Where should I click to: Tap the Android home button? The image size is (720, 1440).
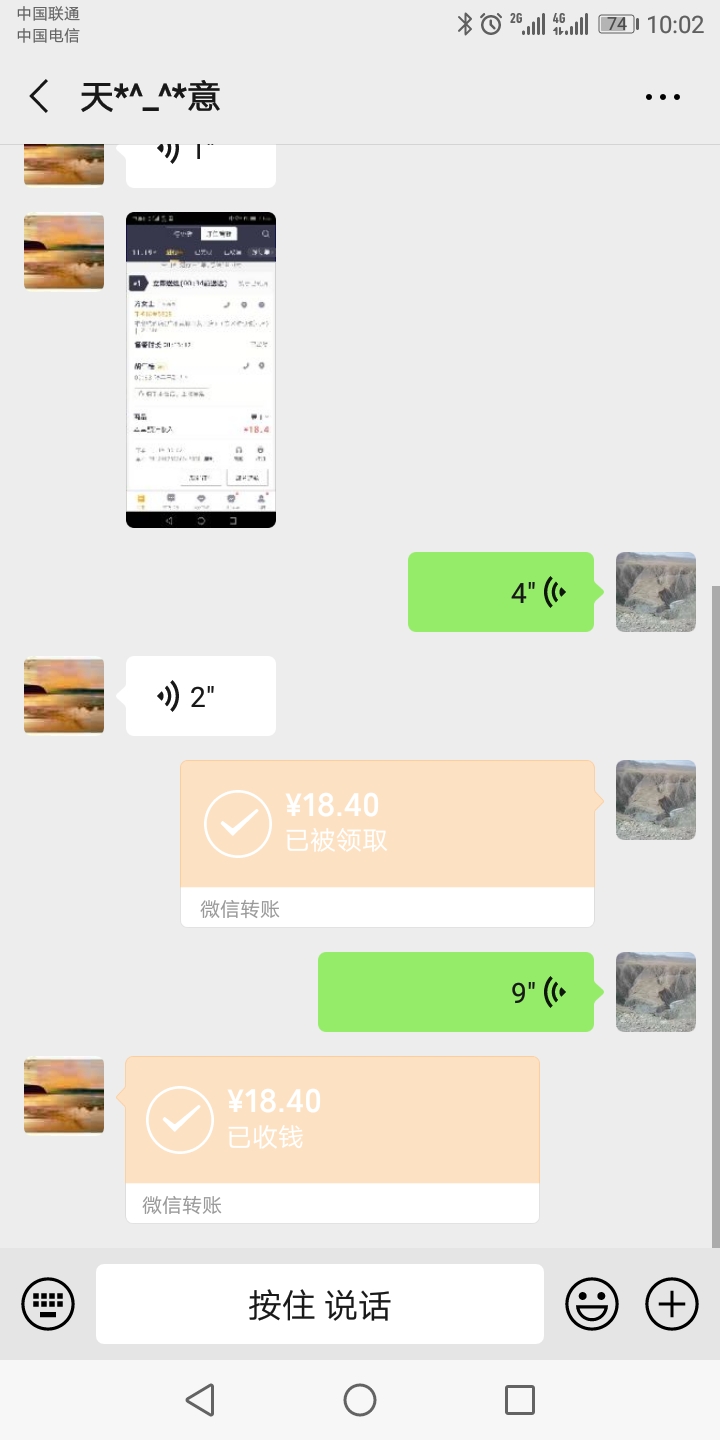(360, 1400)
